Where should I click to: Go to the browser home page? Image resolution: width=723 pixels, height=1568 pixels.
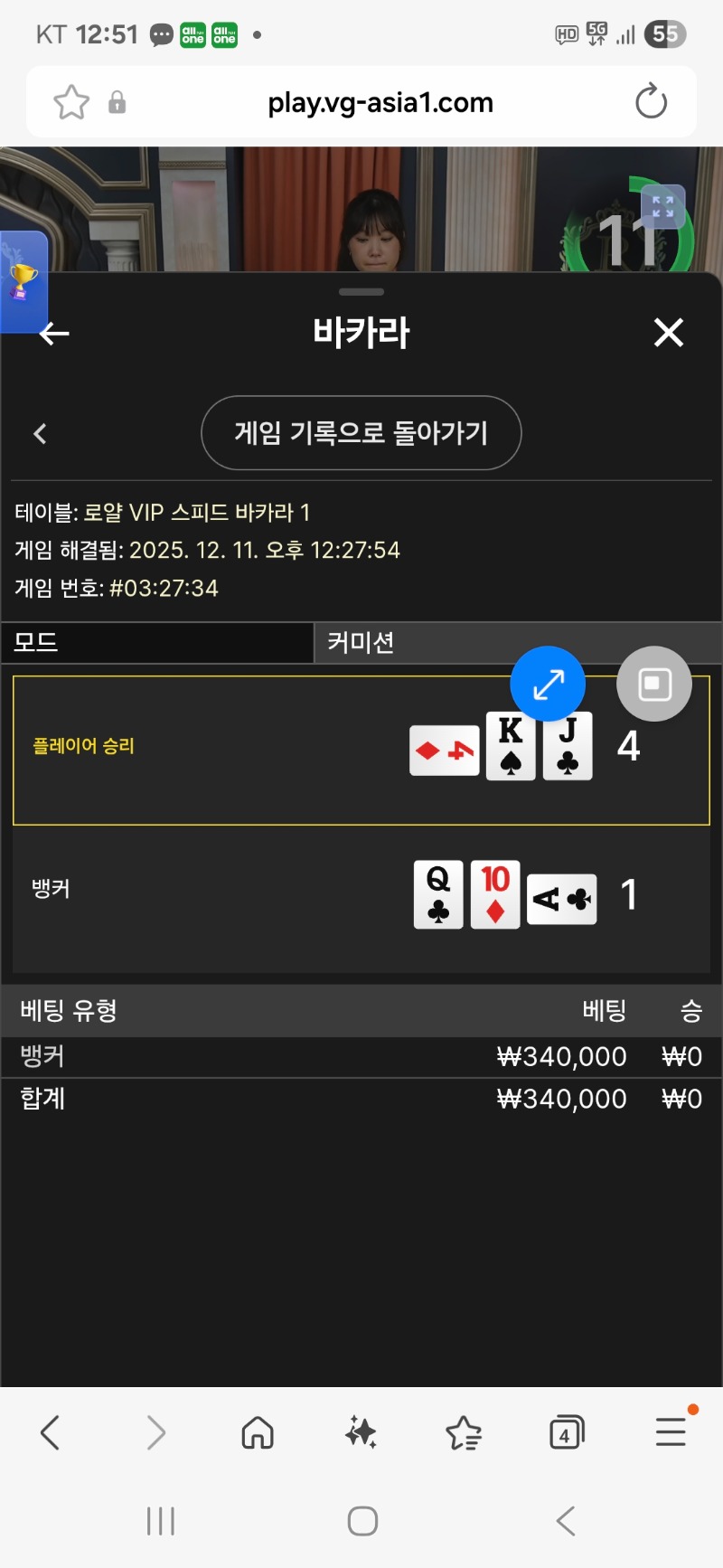pyautogui.click(x=258, y=1432)
